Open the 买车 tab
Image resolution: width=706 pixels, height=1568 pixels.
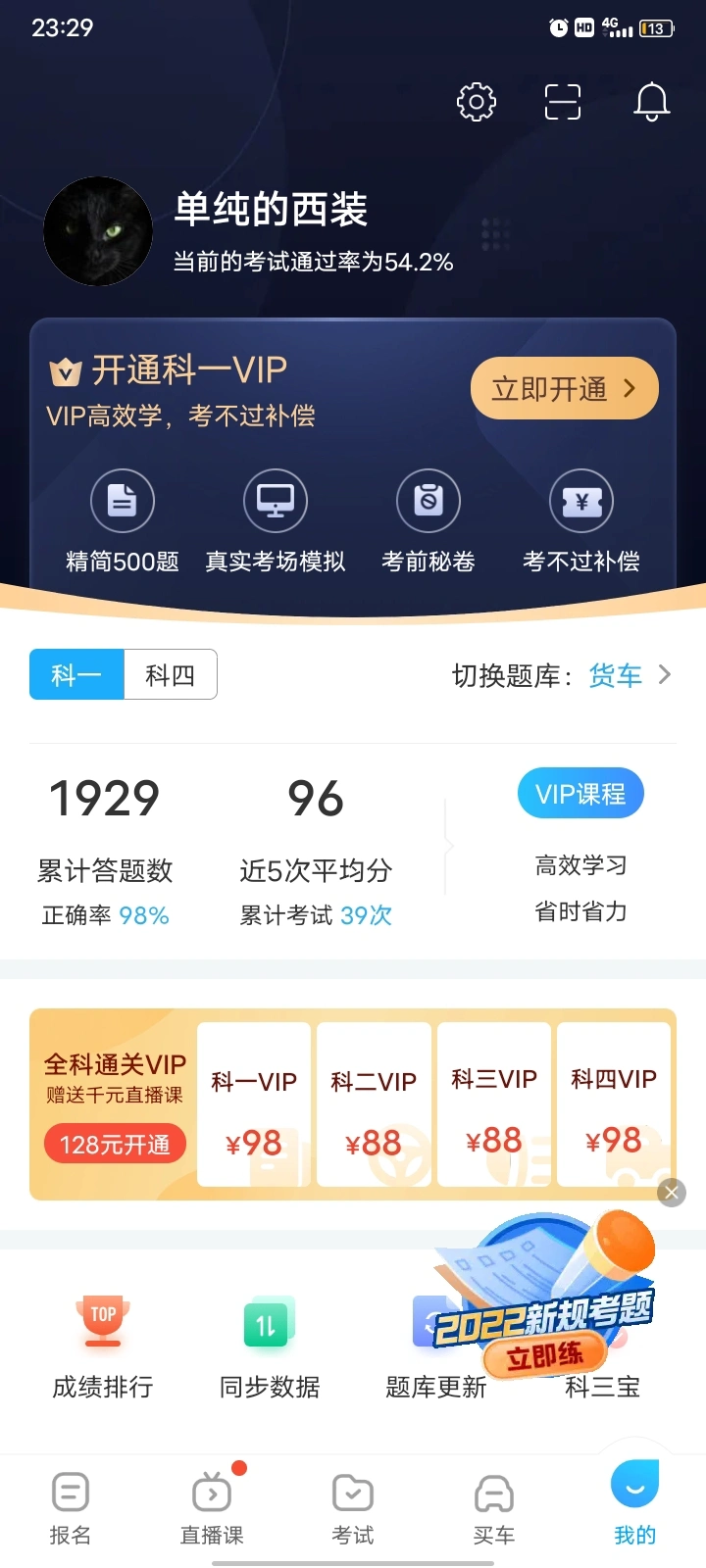coord(494,1507)
